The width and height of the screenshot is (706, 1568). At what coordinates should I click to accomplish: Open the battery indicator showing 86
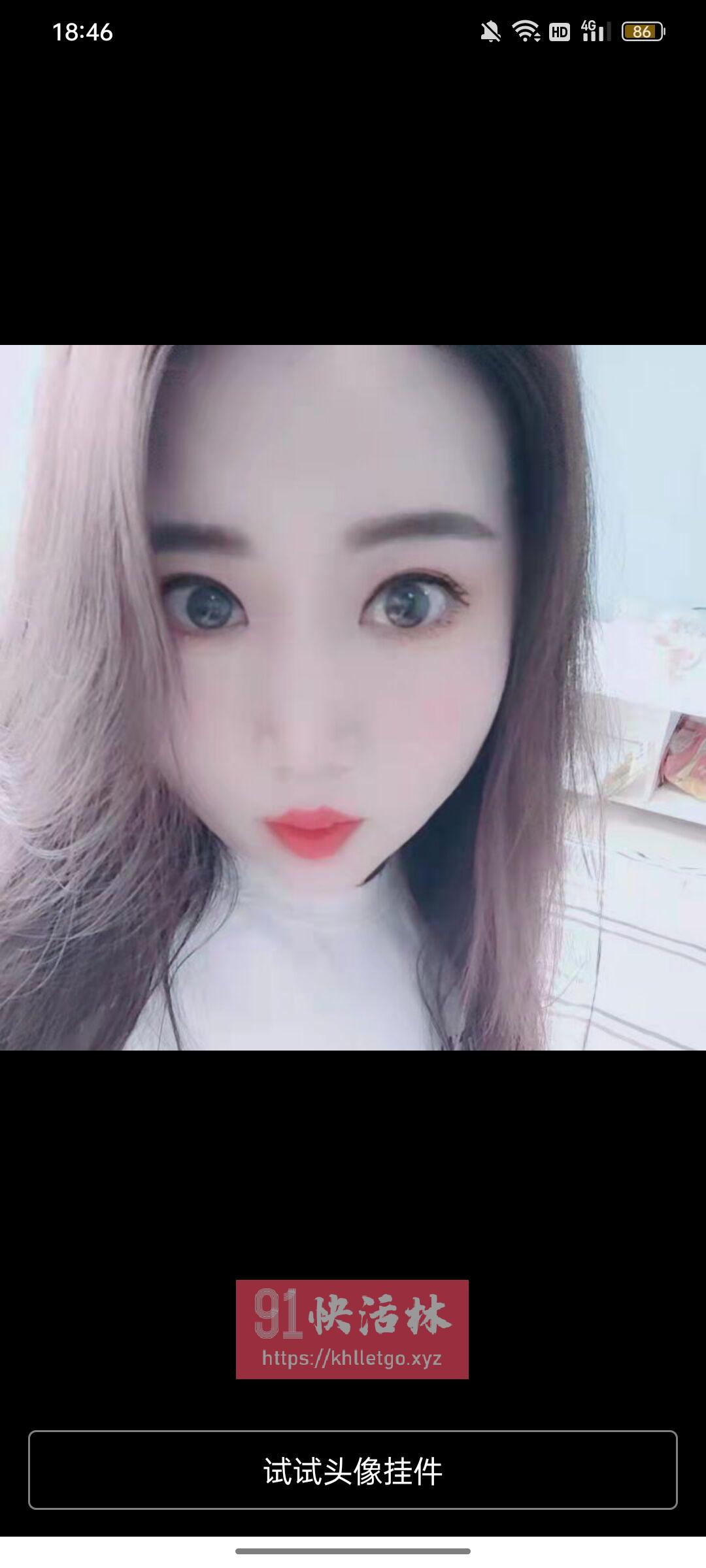(x=644, y=30)
